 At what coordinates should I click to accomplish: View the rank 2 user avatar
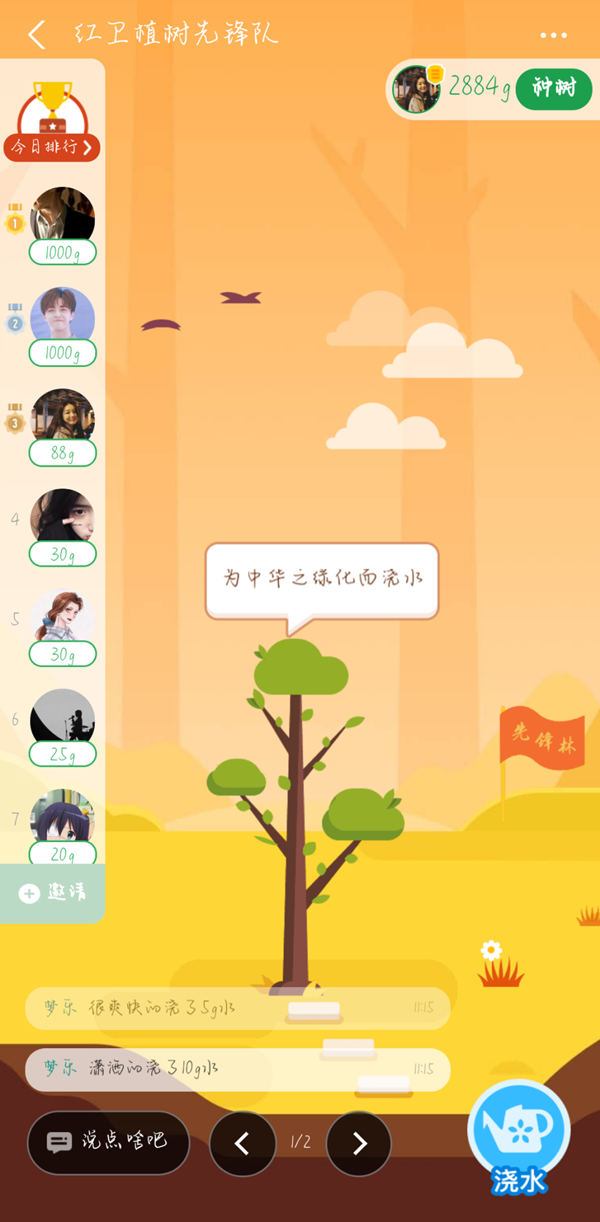63,314
